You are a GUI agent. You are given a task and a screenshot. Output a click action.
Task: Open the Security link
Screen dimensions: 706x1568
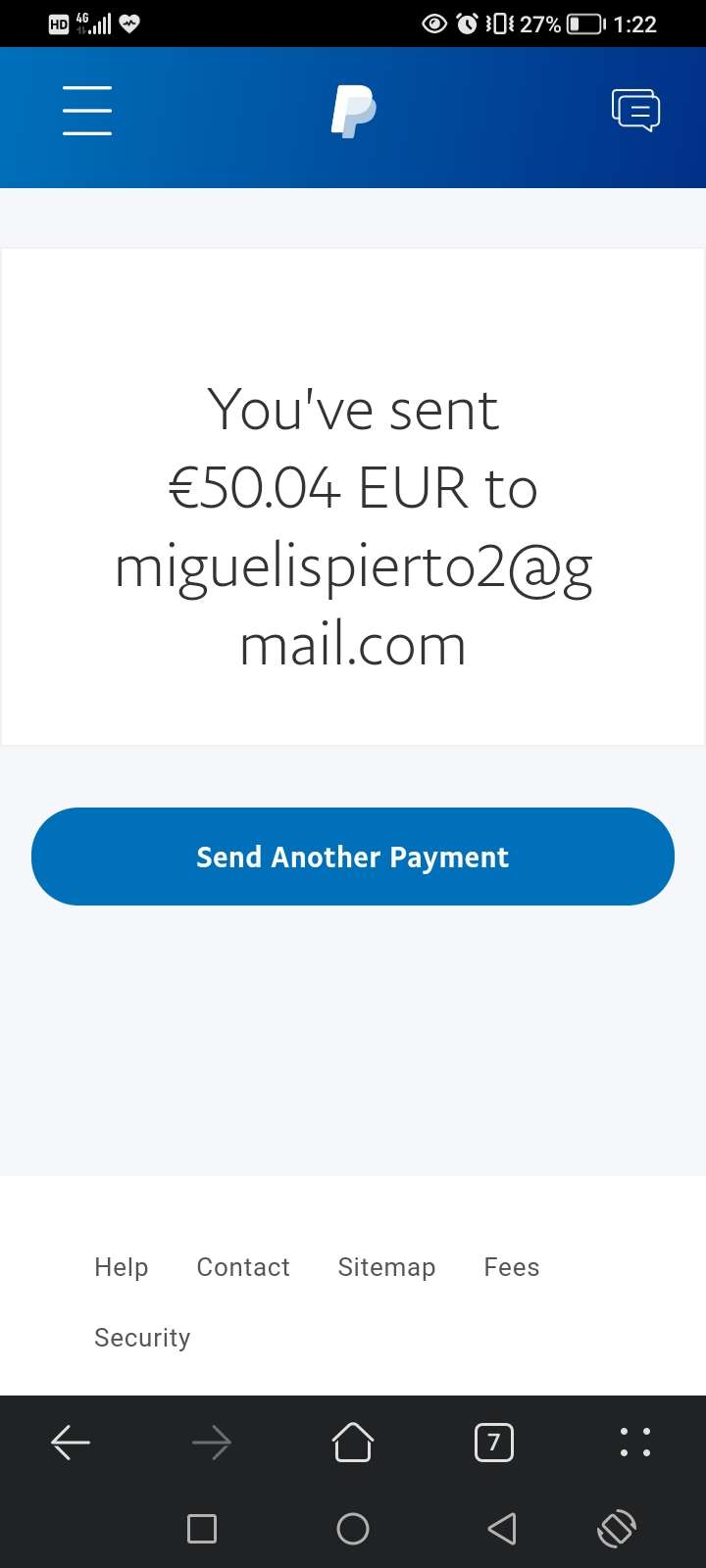tap(142, 1338)
